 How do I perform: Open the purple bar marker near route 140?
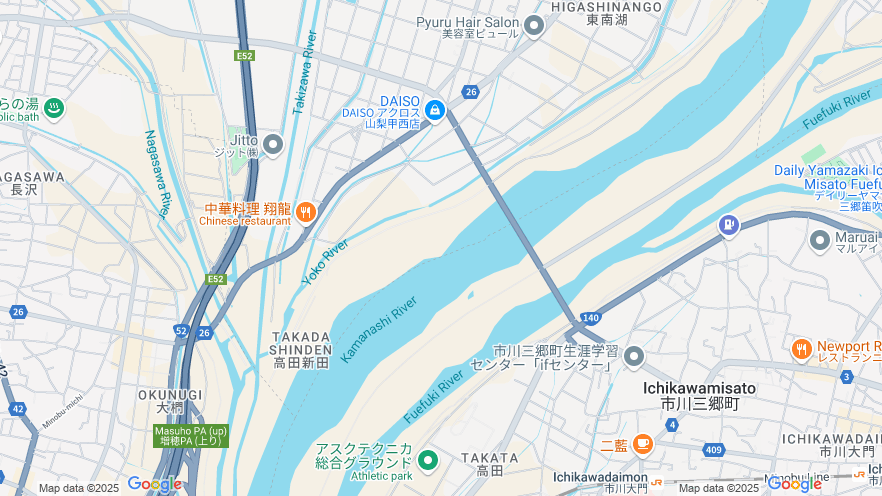730,225
